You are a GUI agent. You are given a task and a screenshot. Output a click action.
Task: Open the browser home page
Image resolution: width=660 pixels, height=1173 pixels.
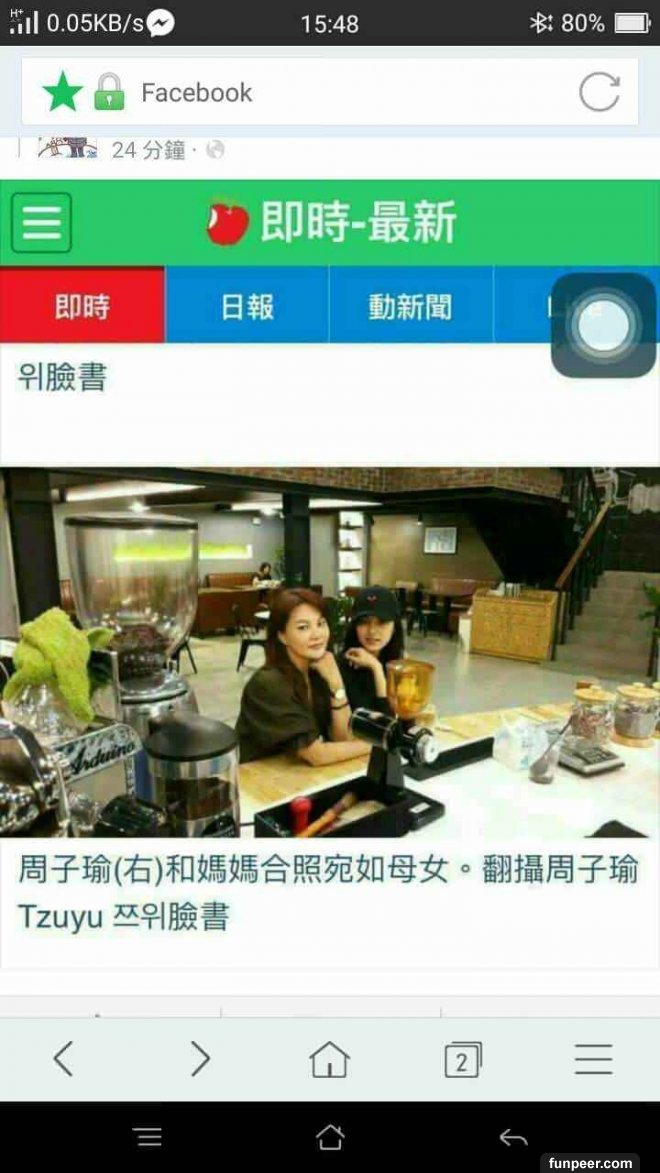330,1059
